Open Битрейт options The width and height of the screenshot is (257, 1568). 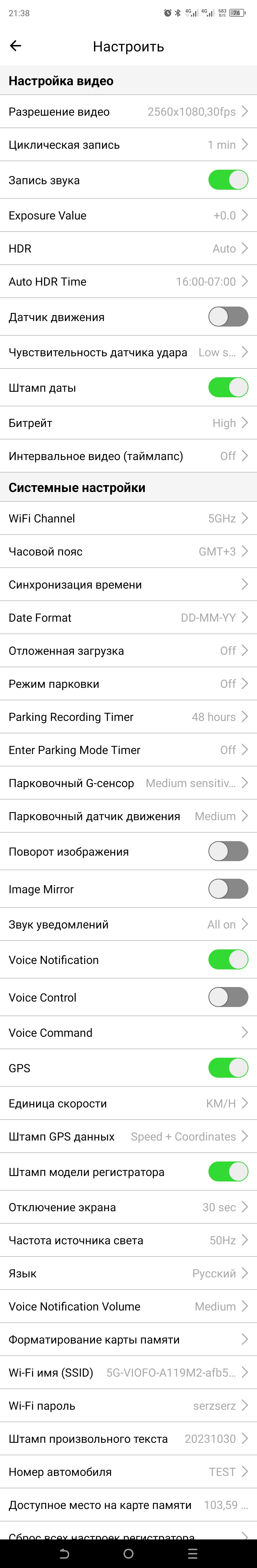(128, 423)
